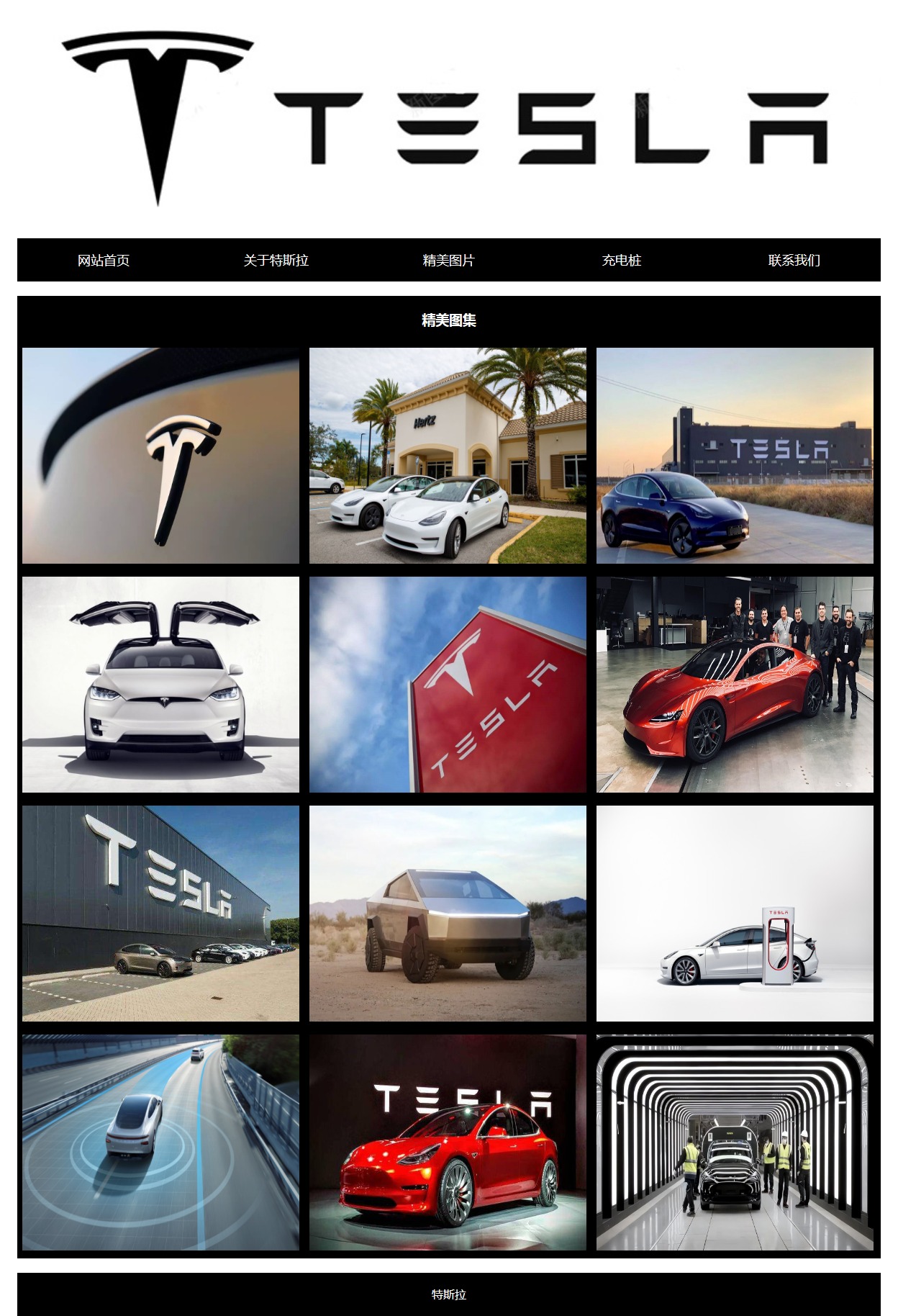The width and height of the screenshot is (898, 1316).
Task: View the light tunnel factory photo
Action: click(735, 1143)
